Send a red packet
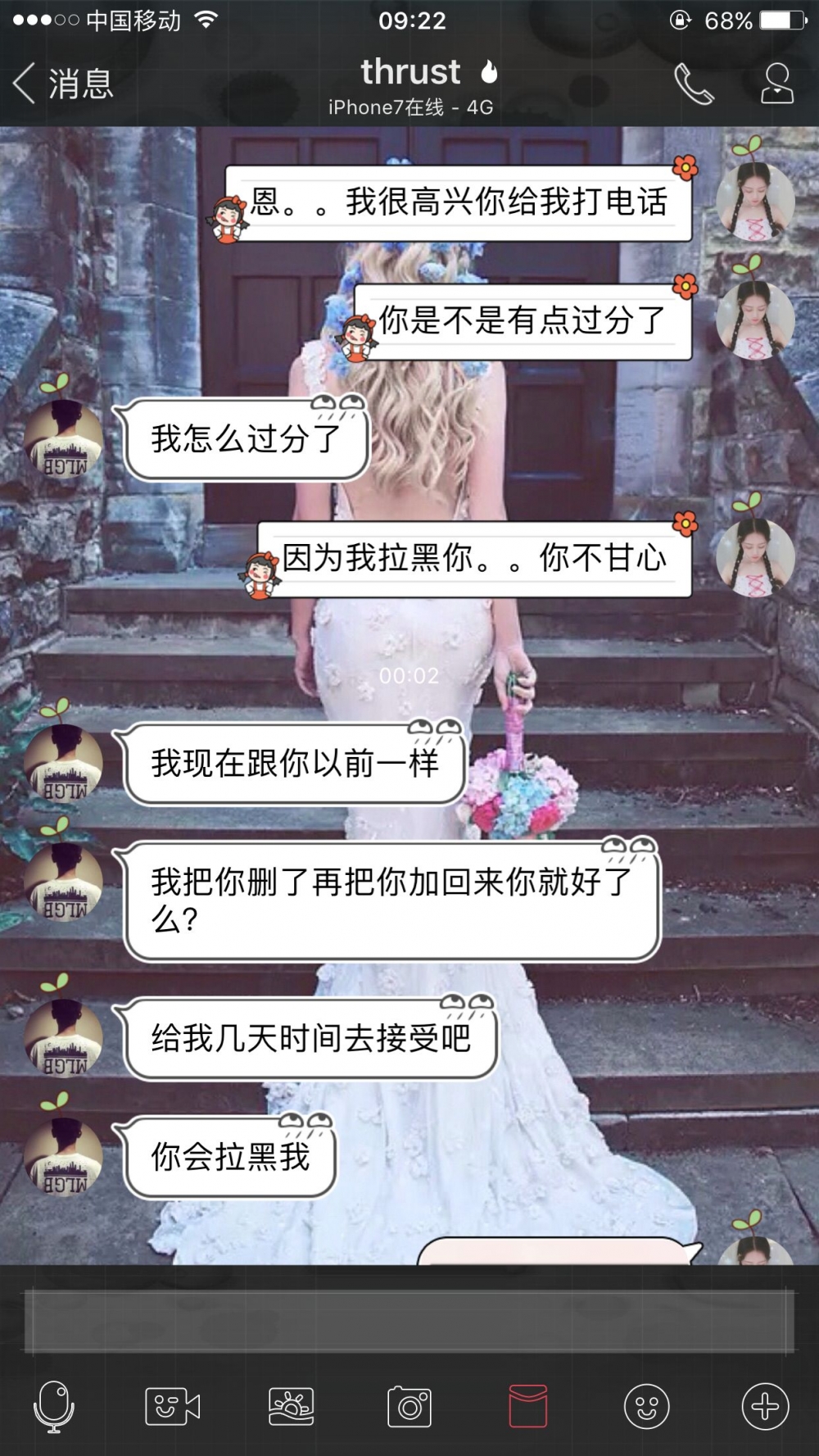This screenshot has height=1456, width=819. tap(528, 1406)
